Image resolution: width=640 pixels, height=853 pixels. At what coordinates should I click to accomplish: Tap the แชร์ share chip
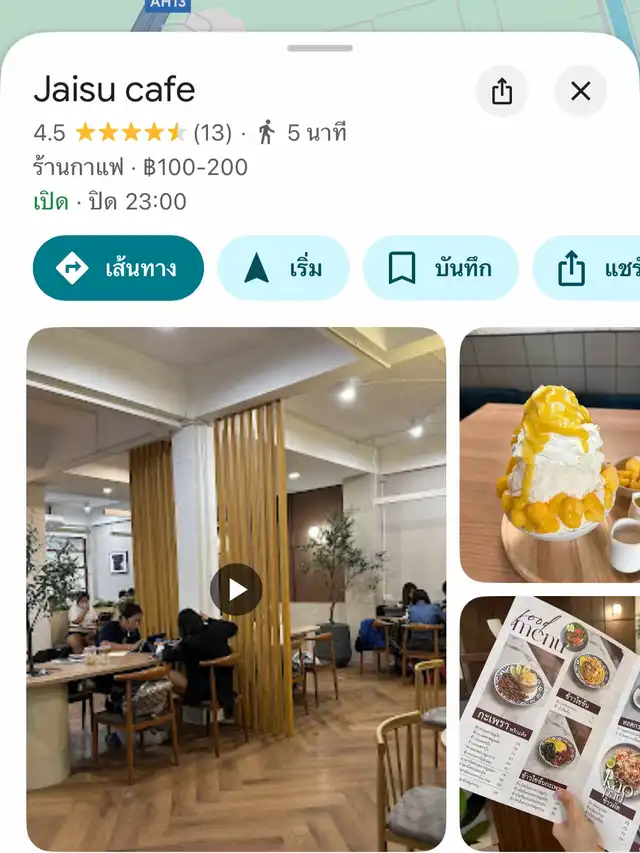(590, 268)
